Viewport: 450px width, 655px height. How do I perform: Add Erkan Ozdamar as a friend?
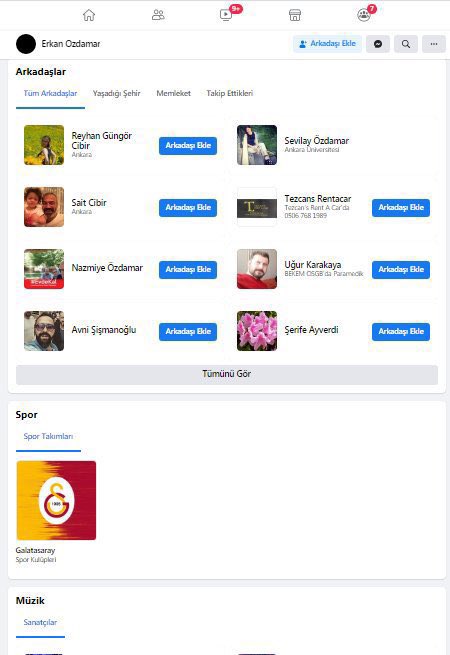(328, 44)
